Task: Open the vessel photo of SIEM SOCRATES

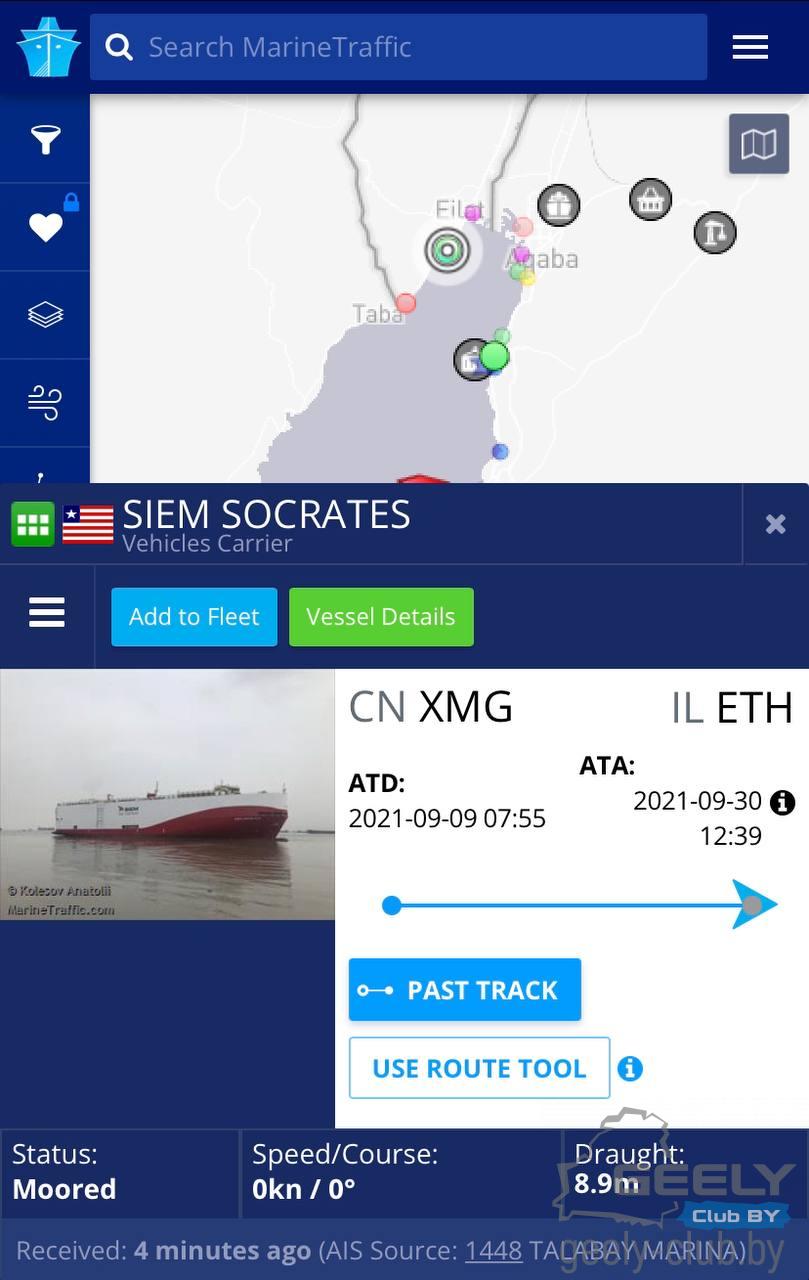Action: coord(167,794)
